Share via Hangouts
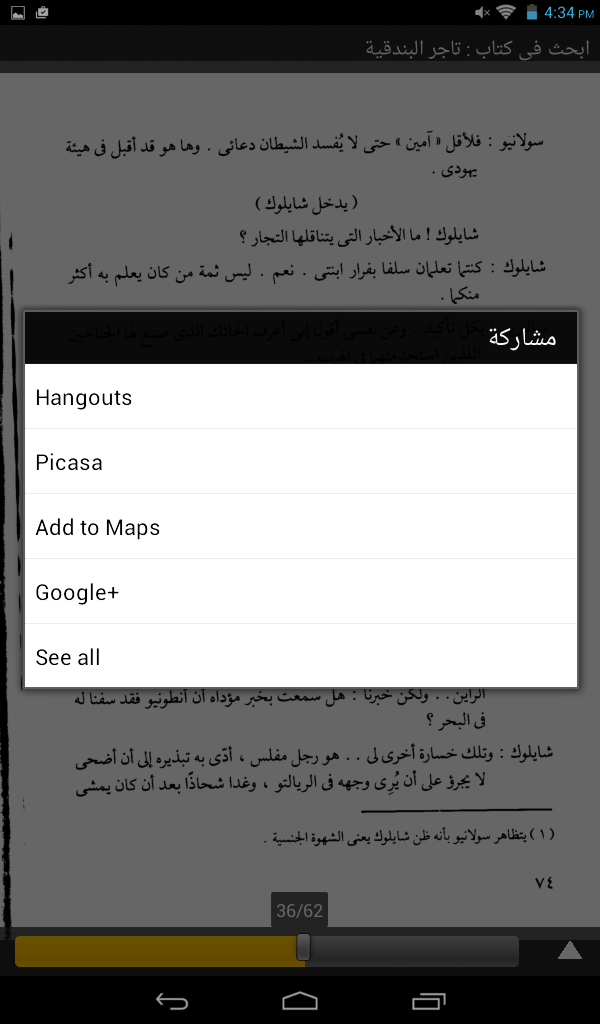Viewport: 600px width, 1024px height. tap(300, 397)
